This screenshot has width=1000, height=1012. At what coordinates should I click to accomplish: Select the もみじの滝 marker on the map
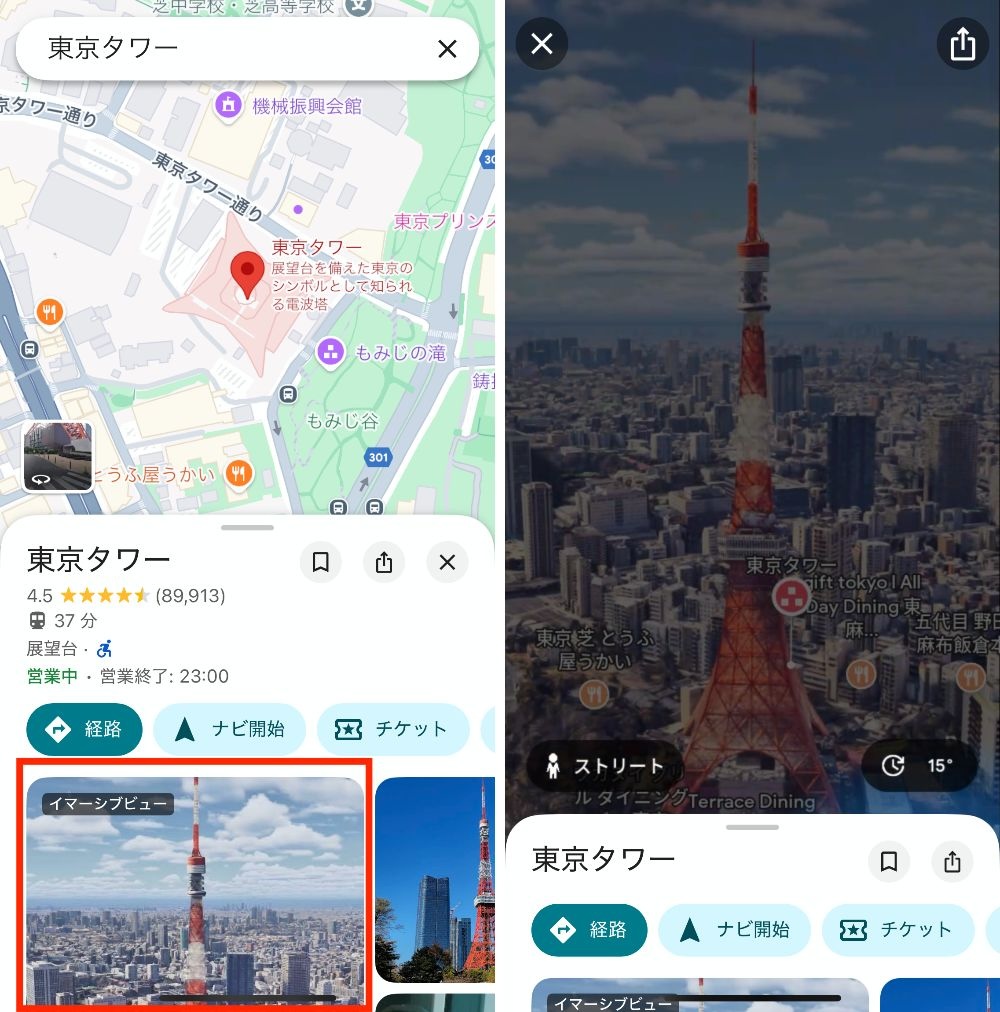click(329, 352)
